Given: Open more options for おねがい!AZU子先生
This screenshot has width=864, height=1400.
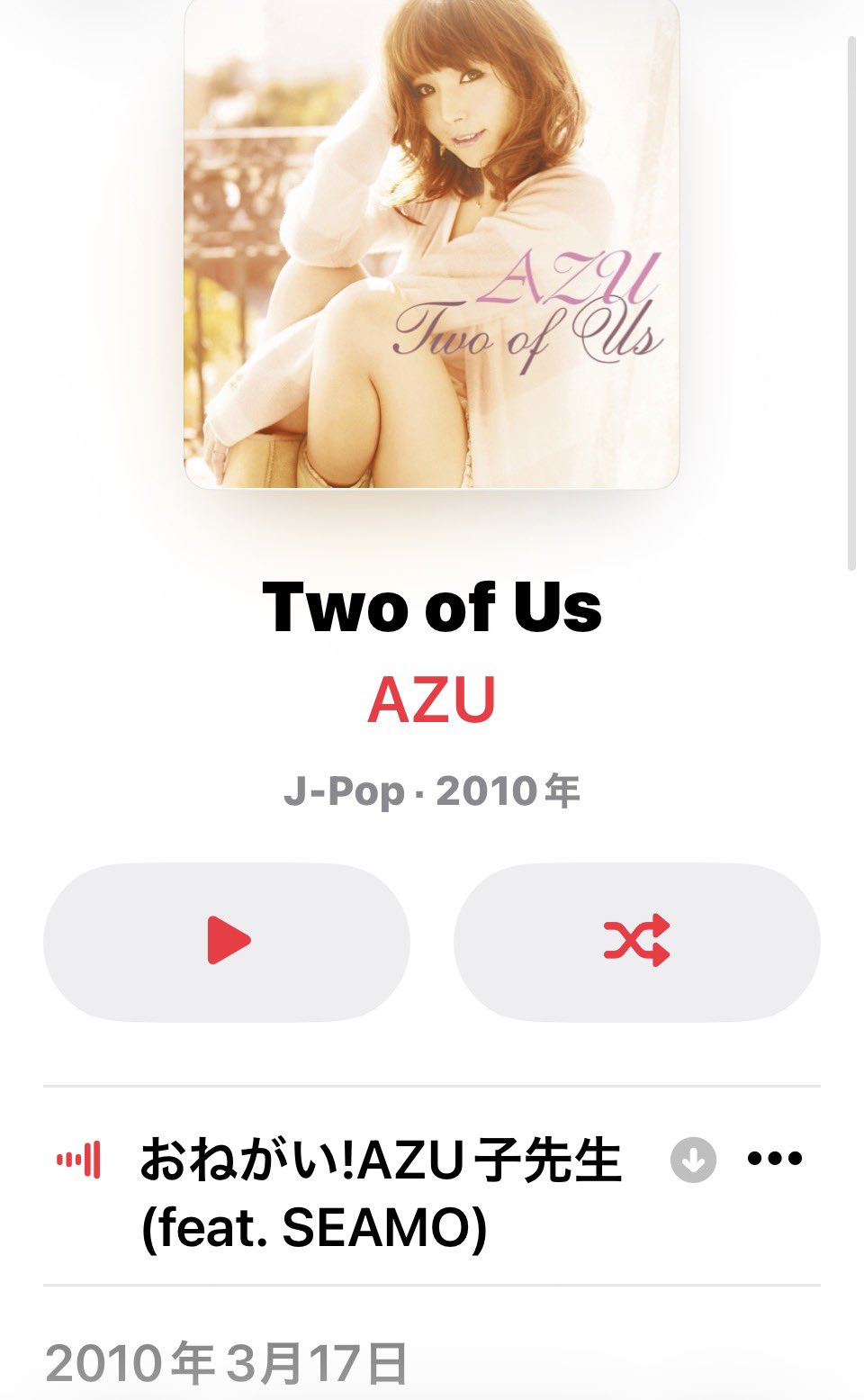Looking at the screenshot, I should pyautogui.click(x=775, y=1160).
